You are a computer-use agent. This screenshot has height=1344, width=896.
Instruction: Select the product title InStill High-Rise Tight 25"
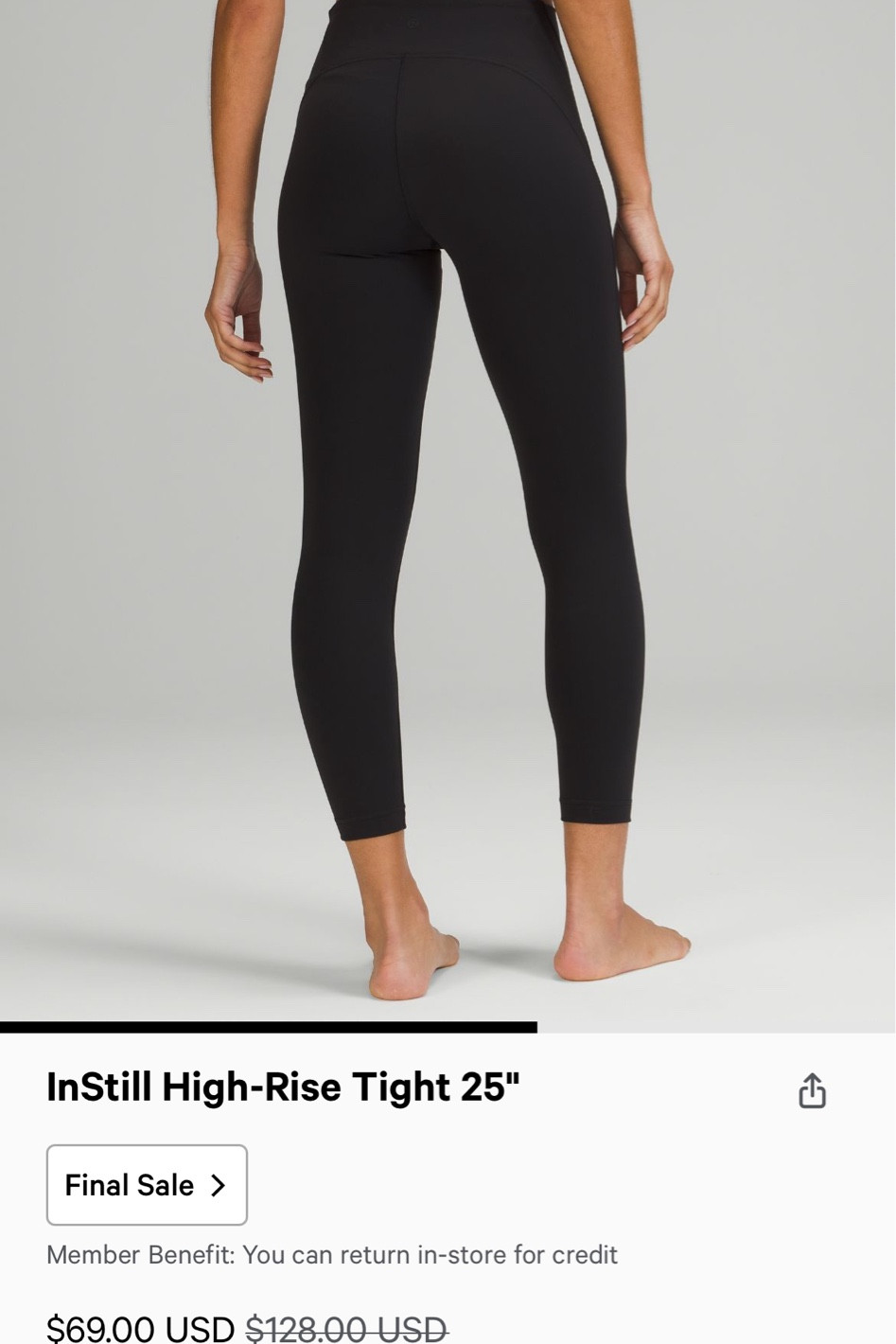[x=281, y=1087]
